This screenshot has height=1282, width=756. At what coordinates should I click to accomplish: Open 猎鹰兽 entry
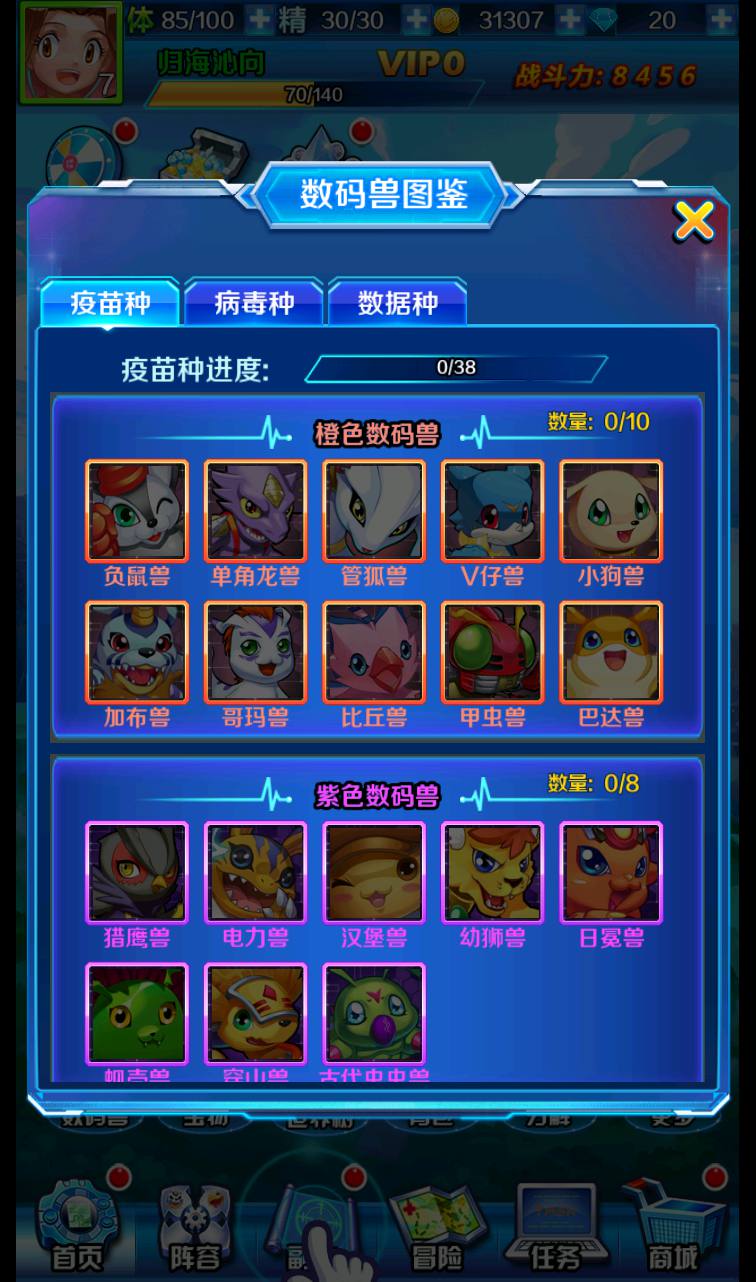click(x=137, y=873)
